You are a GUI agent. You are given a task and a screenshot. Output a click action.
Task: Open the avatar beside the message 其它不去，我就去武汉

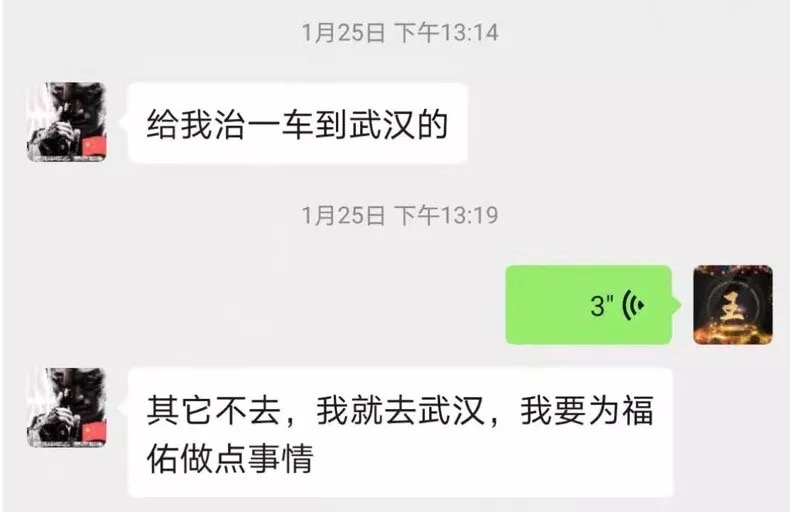point(66,407)
